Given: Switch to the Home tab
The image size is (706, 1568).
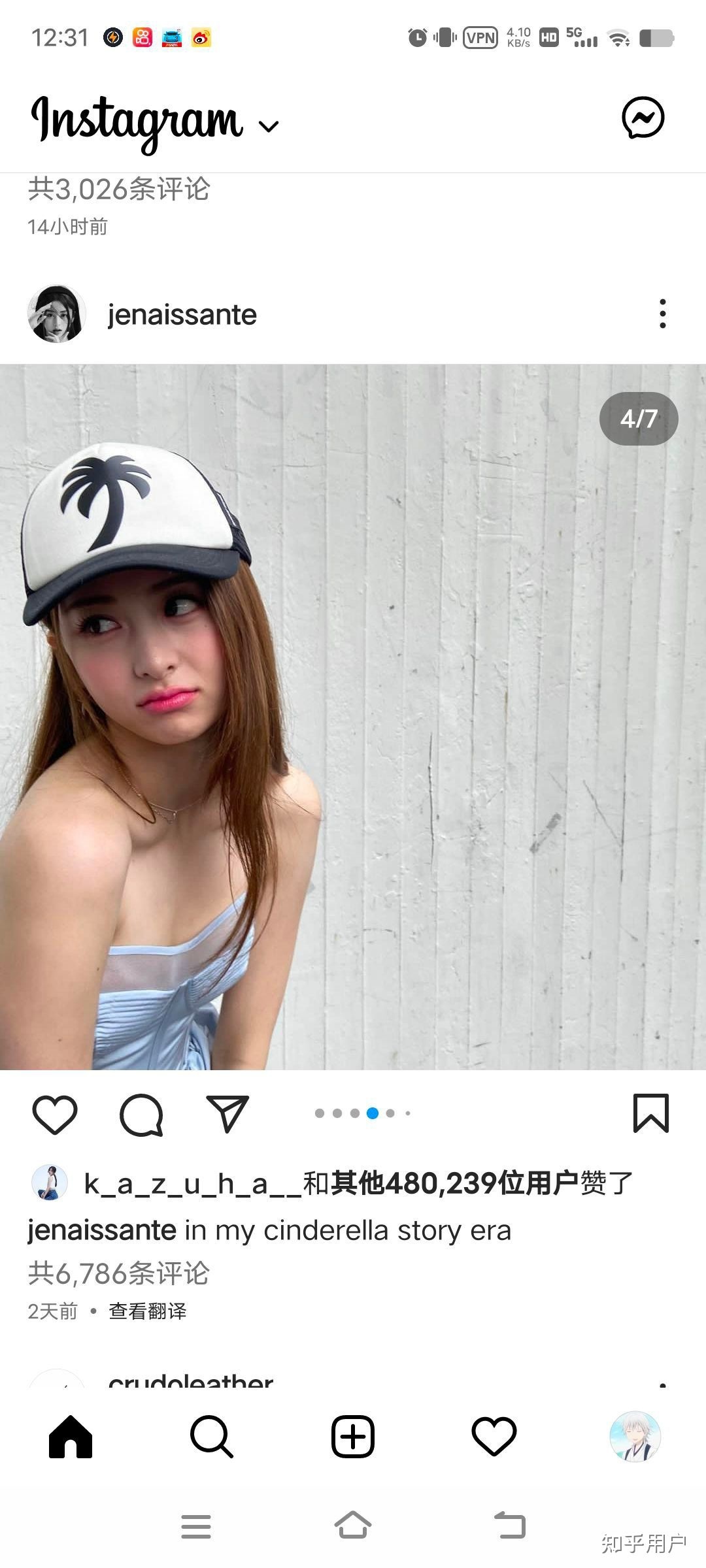Looking at the screenshot, I should point(71,1437).
